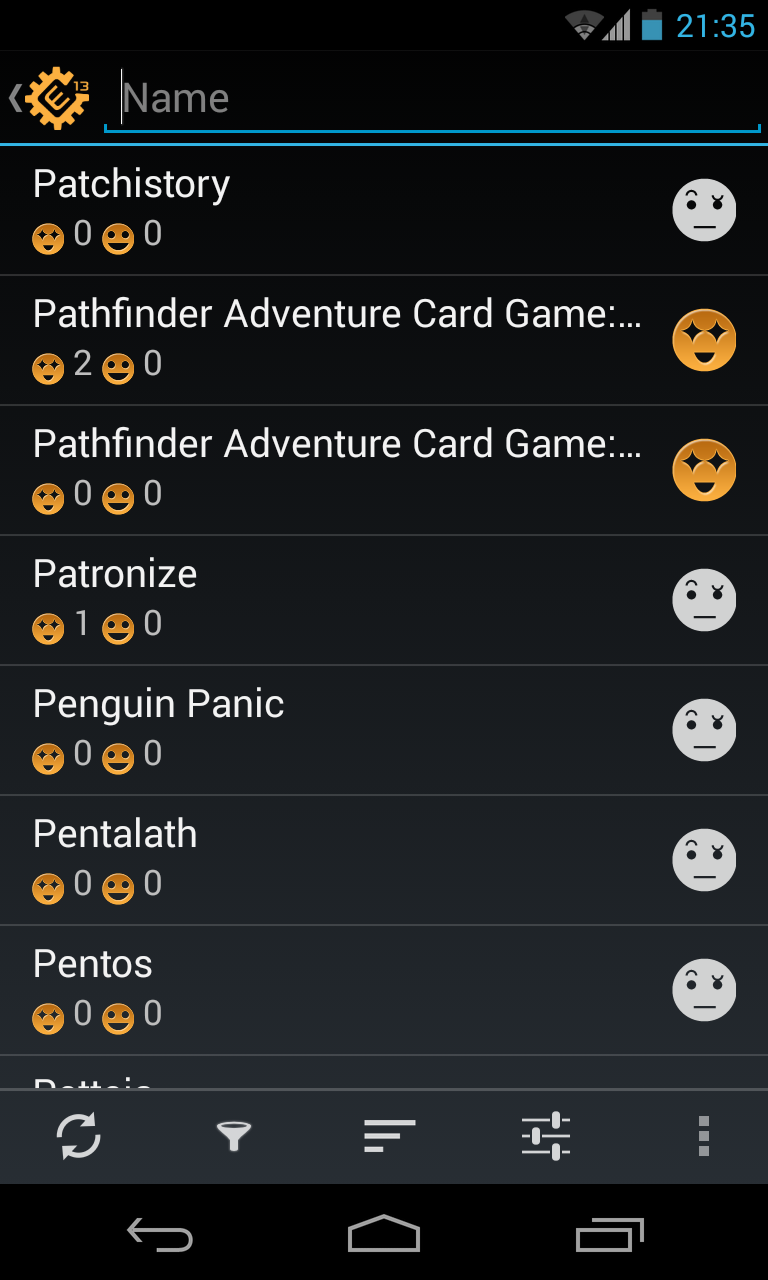Open the Patronize game entry
The image size is (768, 1280).
(x=384, y=600)
